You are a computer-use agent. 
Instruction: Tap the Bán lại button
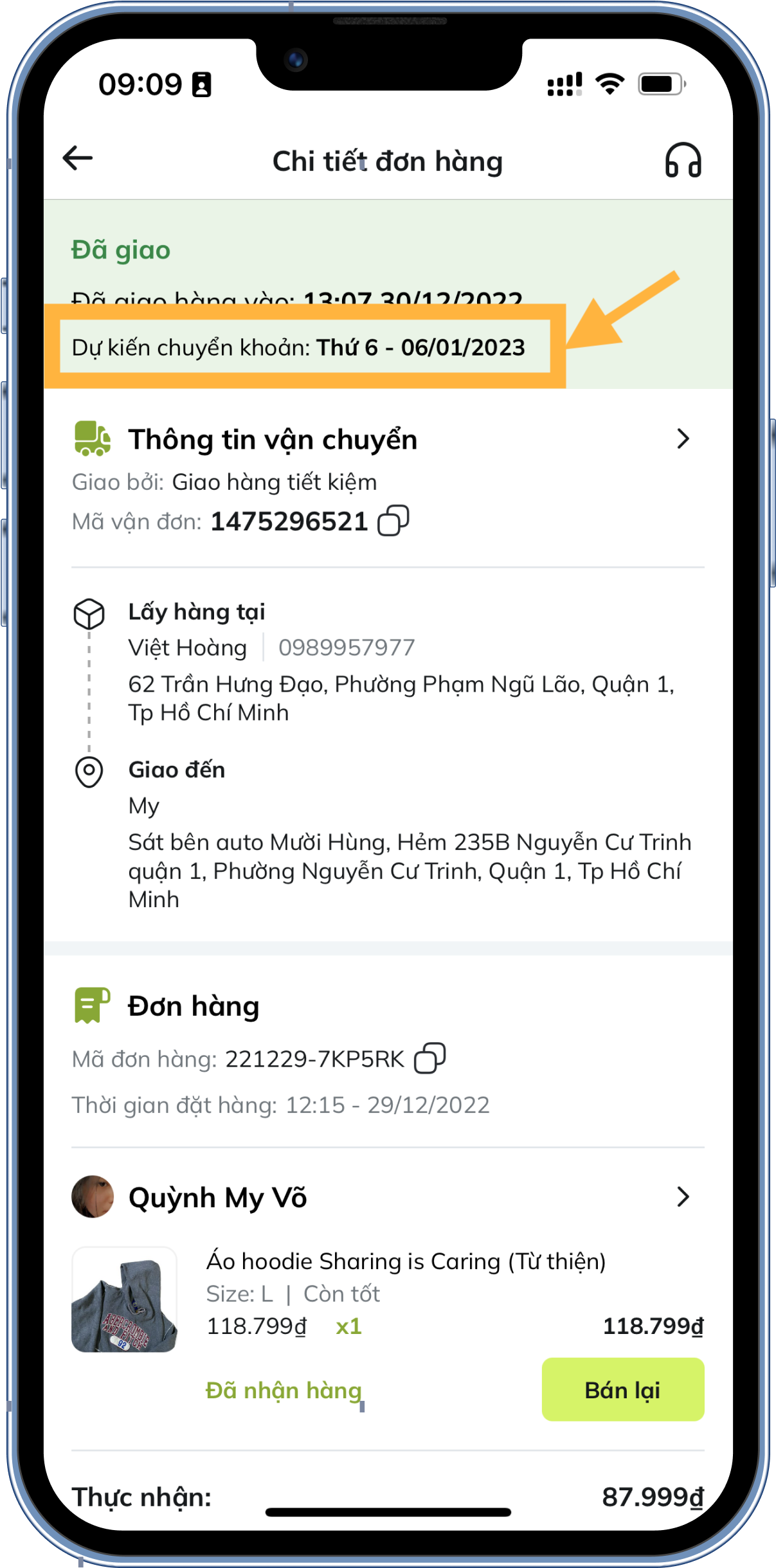pos(622,1389)
